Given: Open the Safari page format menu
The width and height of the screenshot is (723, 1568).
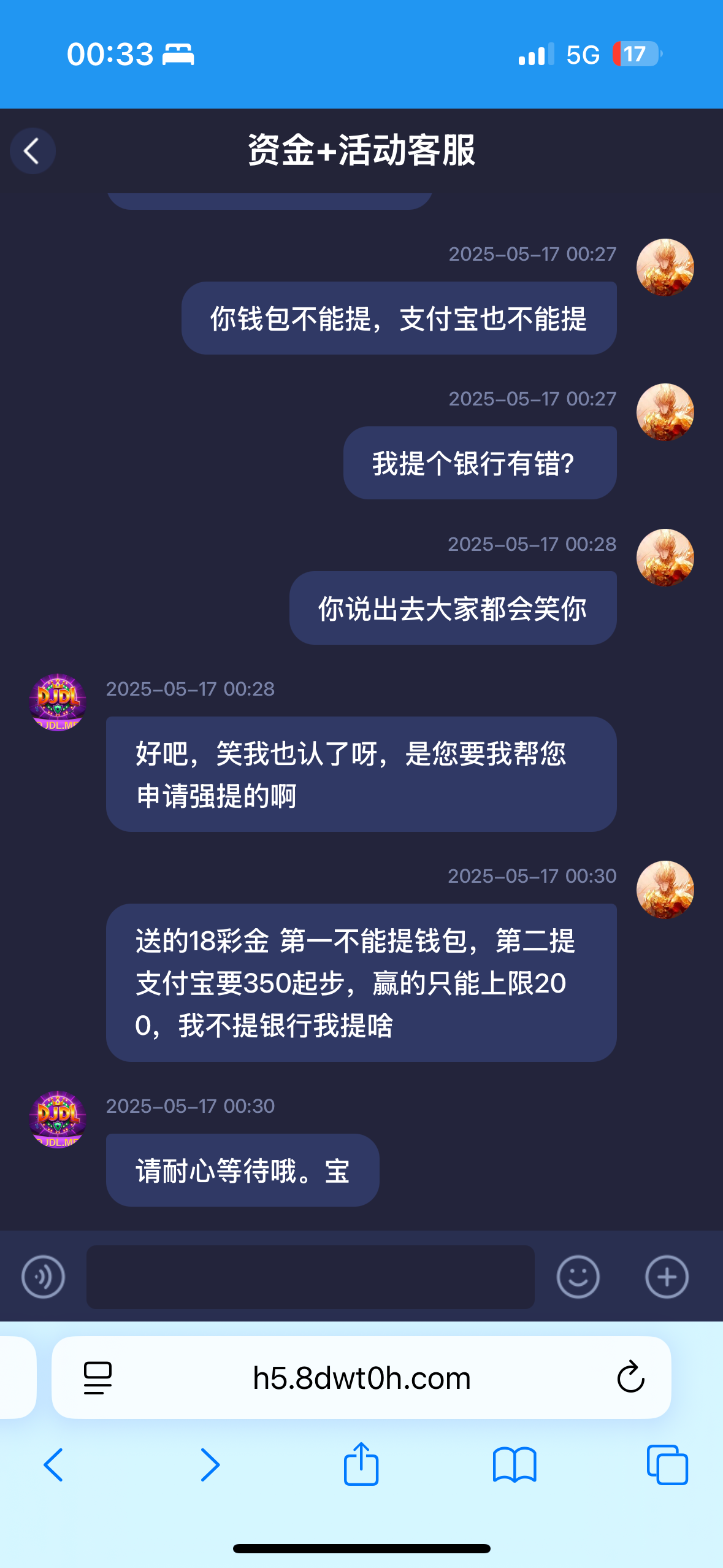Looking at the screenshot, I should click(x=98, y=1378).
